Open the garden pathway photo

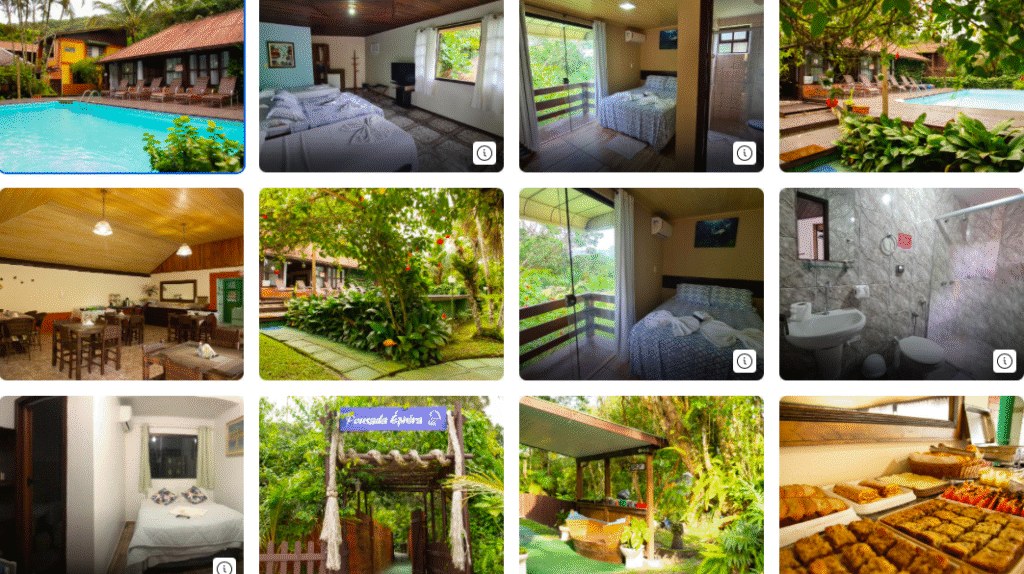point(381,284)
